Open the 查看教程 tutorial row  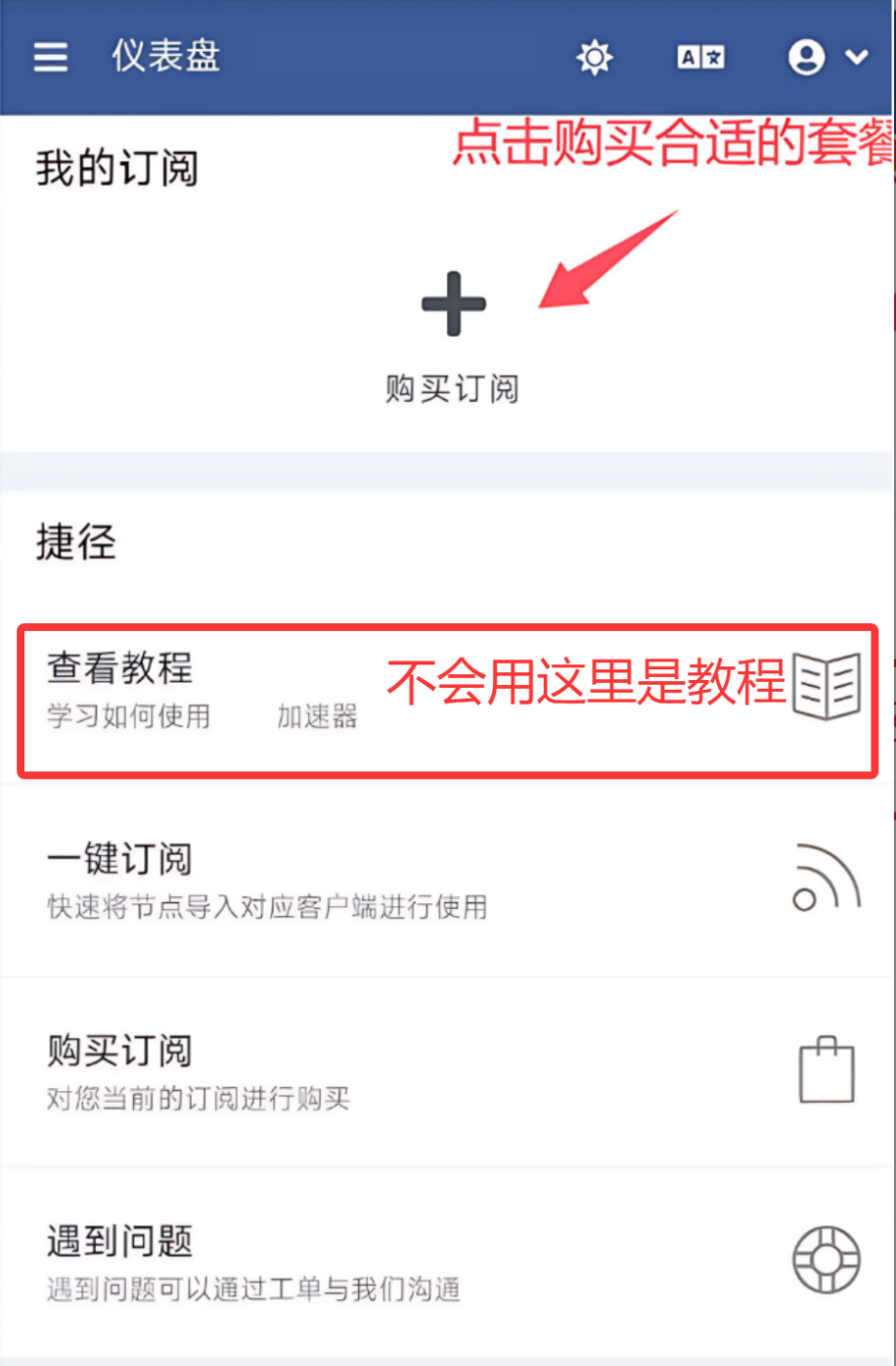pos(447,701)
